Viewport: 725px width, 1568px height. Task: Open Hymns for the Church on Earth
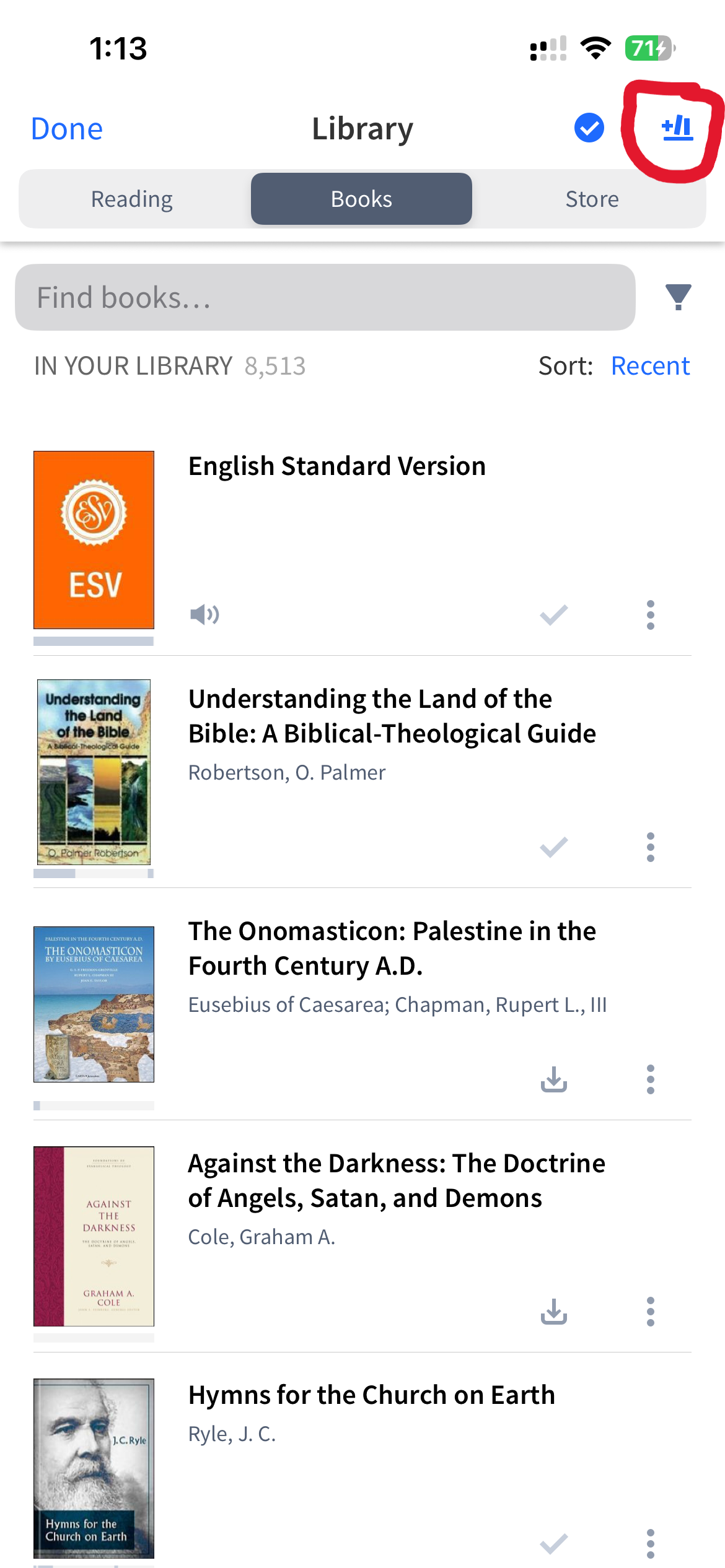[371, 1395]
